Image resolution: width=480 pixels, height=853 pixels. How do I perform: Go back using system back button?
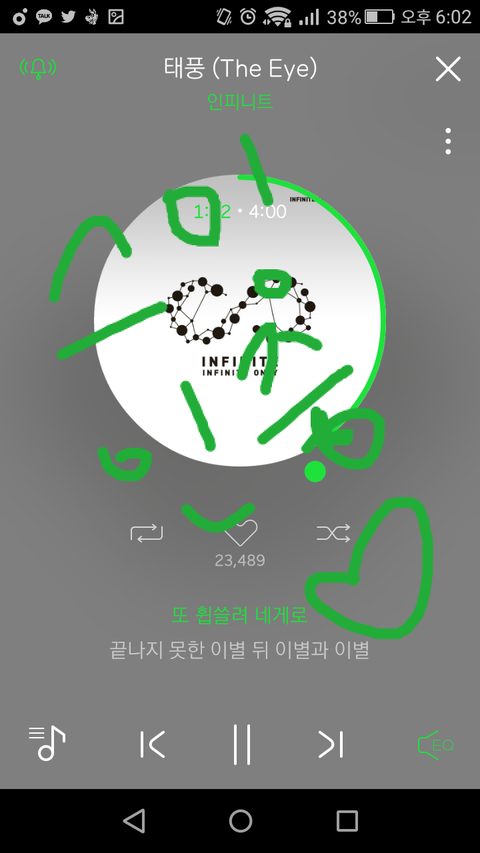point(134,820)
